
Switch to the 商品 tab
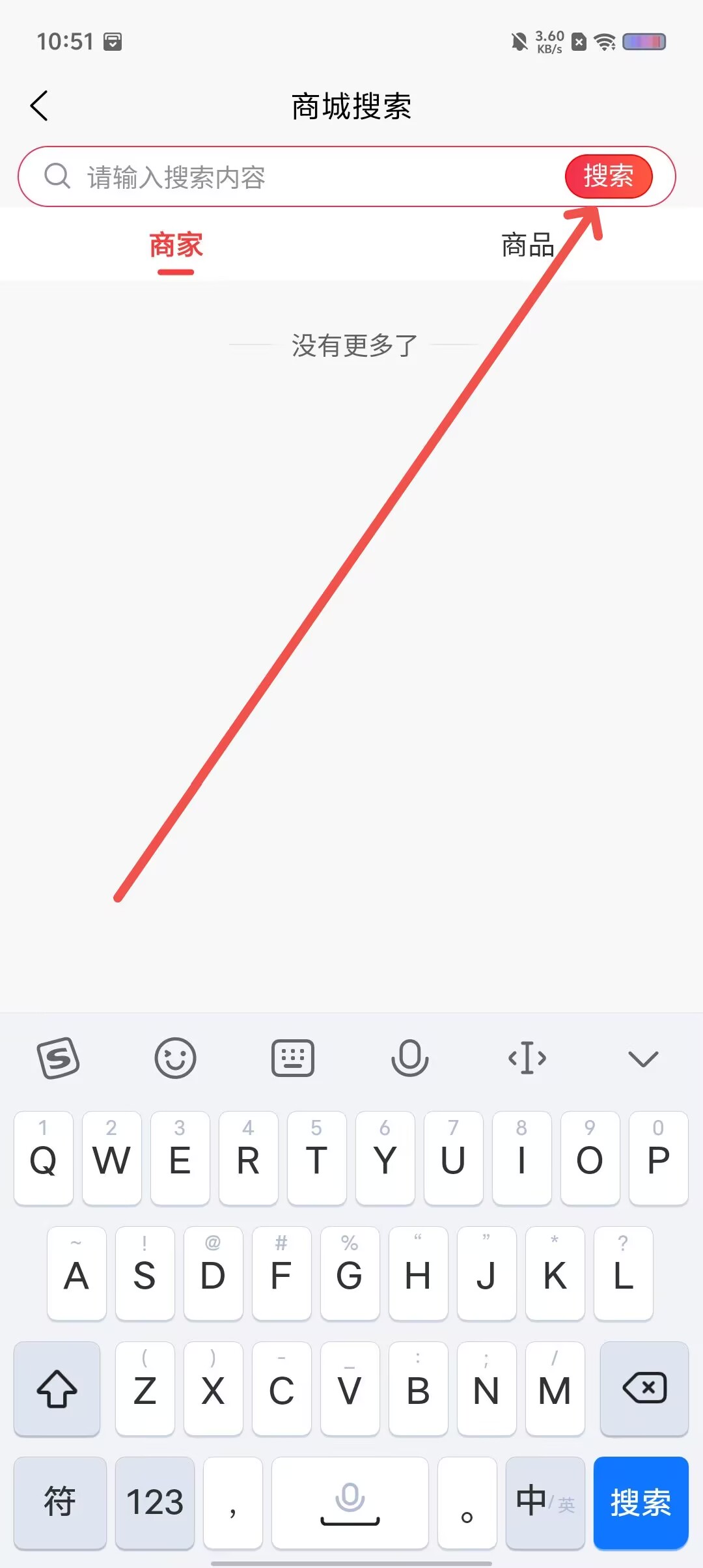coord(527,246)
